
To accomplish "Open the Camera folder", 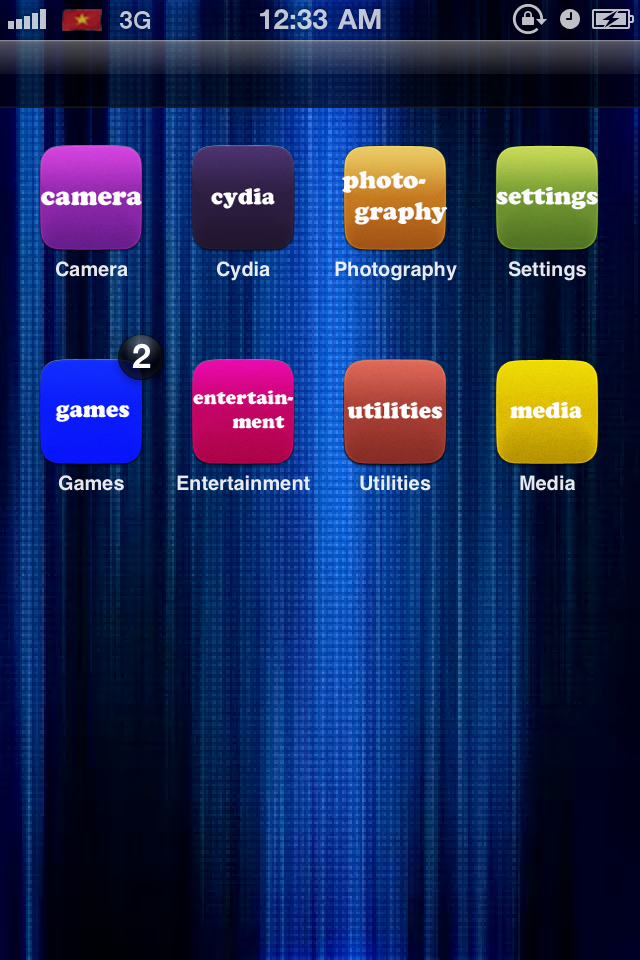I will coord(91,197).
